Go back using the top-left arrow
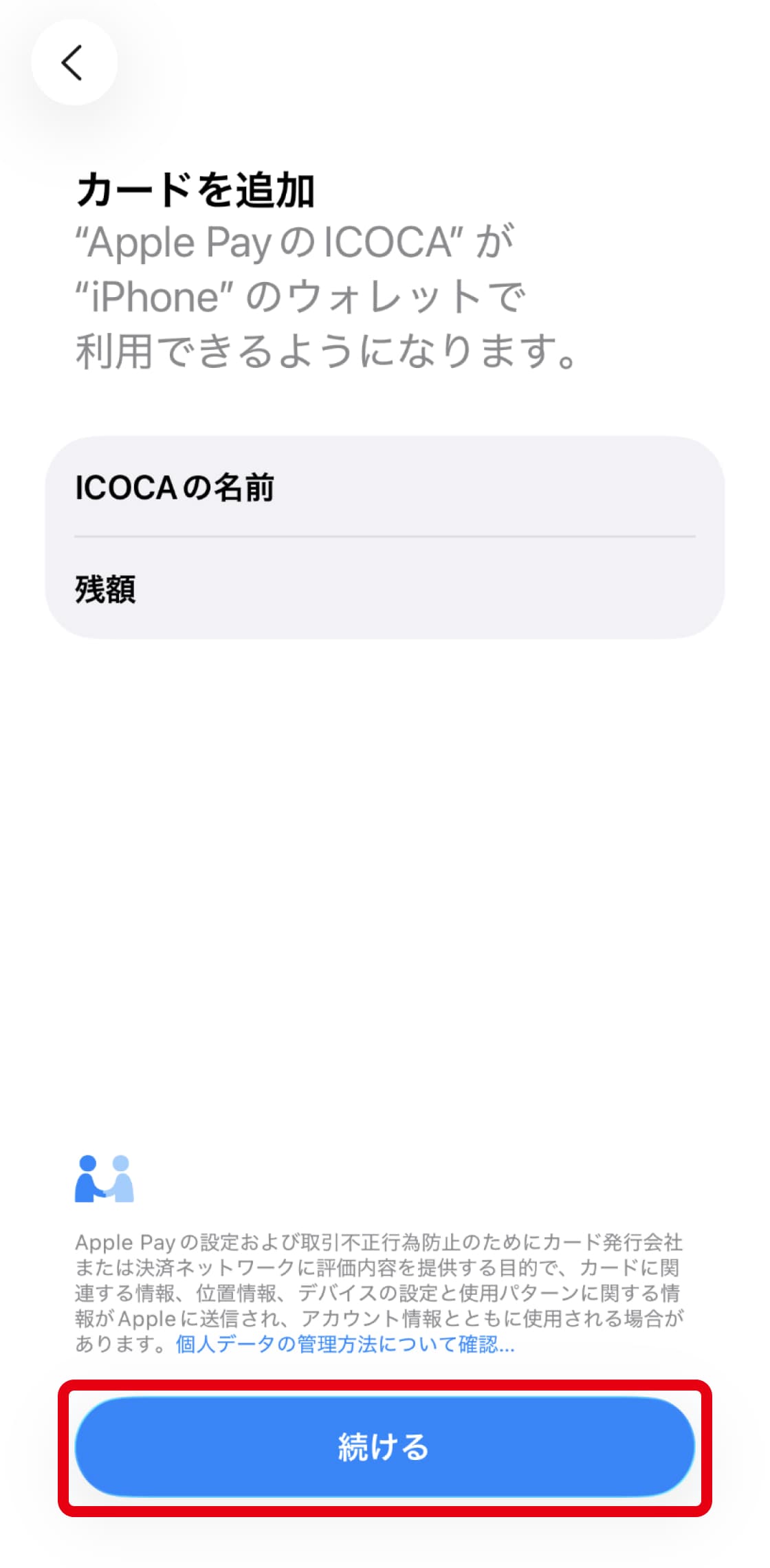 74,63
